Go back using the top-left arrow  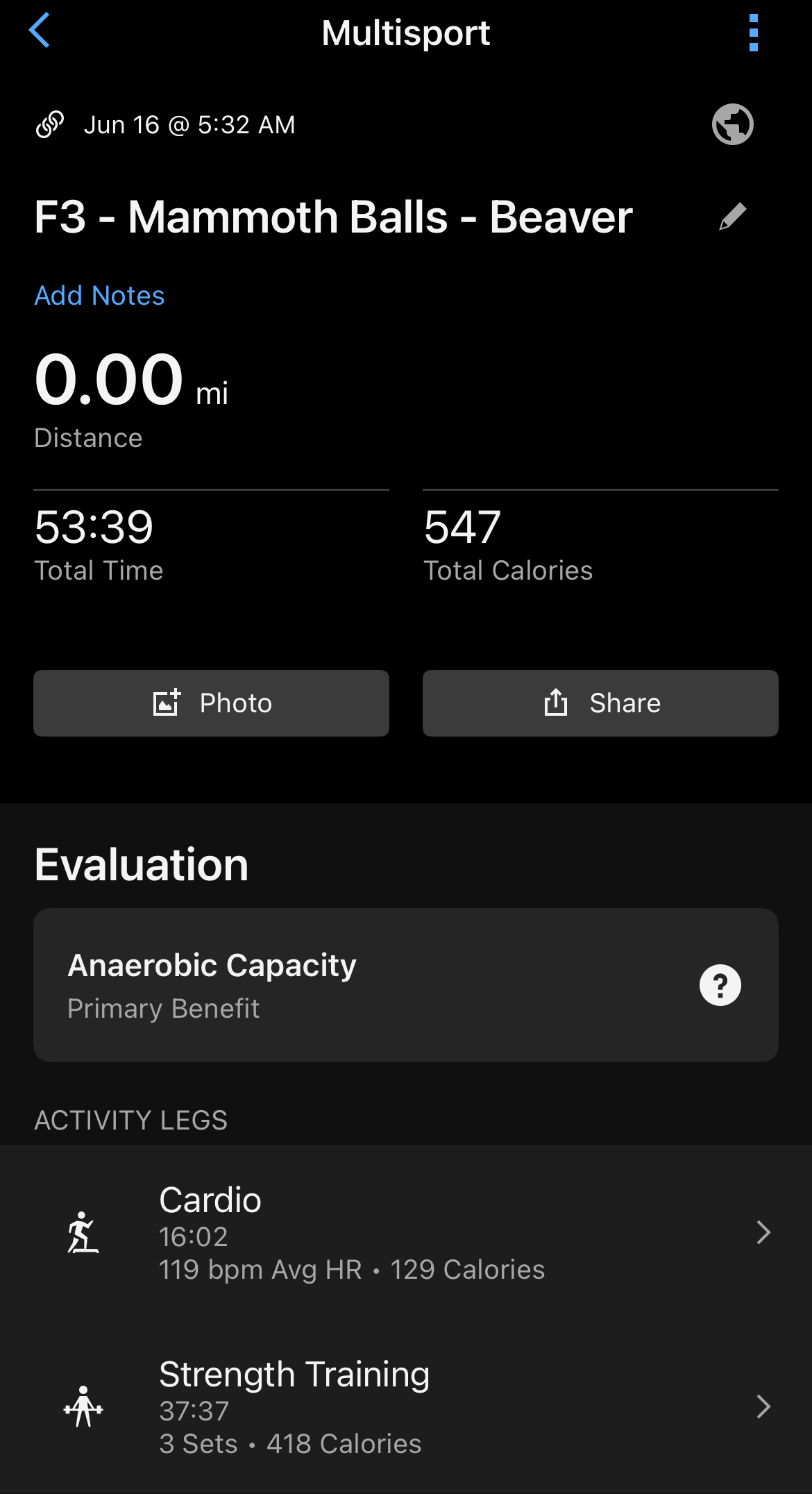pyautogui.click(x=40, y=31)
